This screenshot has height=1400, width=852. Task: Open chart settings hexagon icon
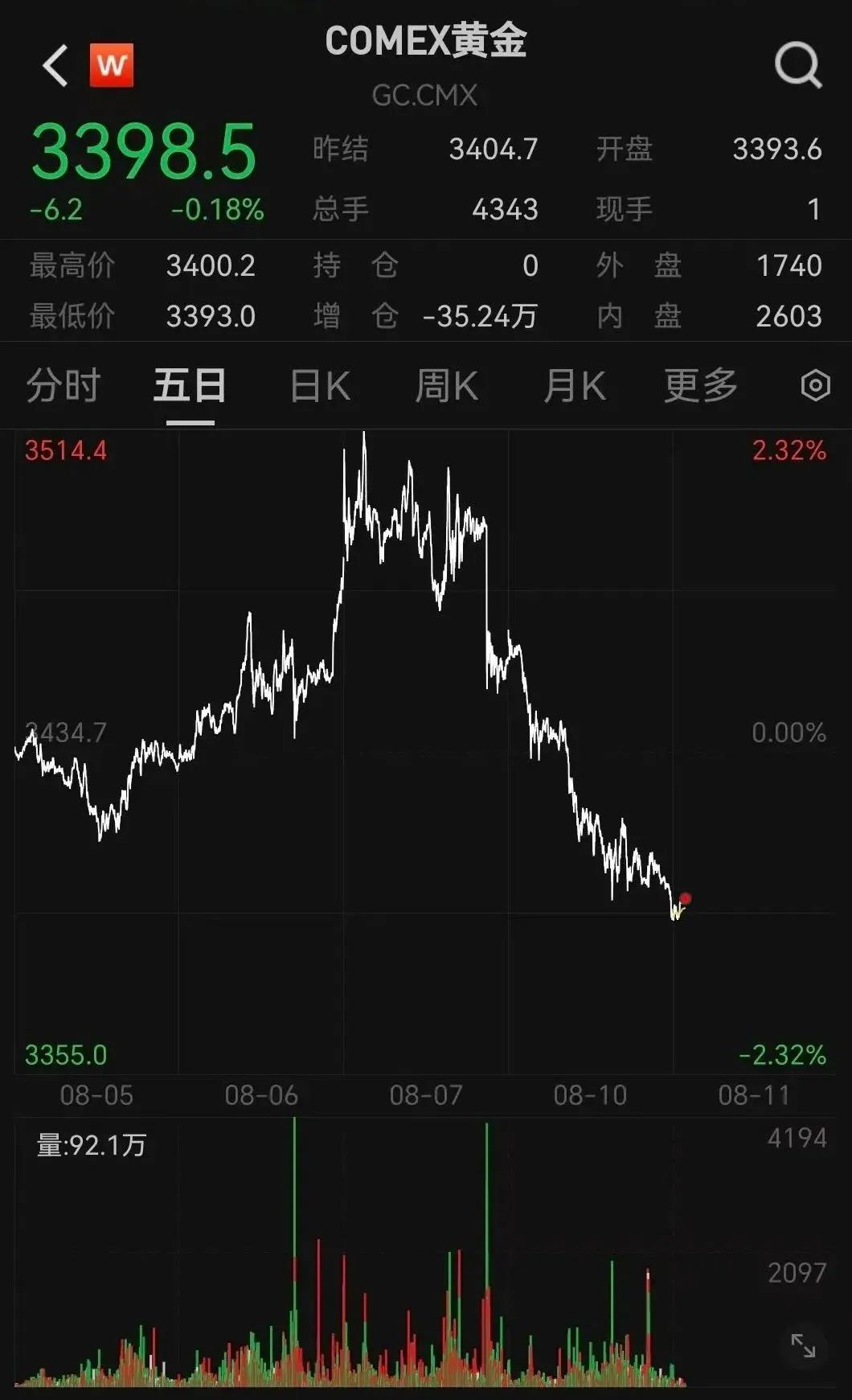coord(815,385)
